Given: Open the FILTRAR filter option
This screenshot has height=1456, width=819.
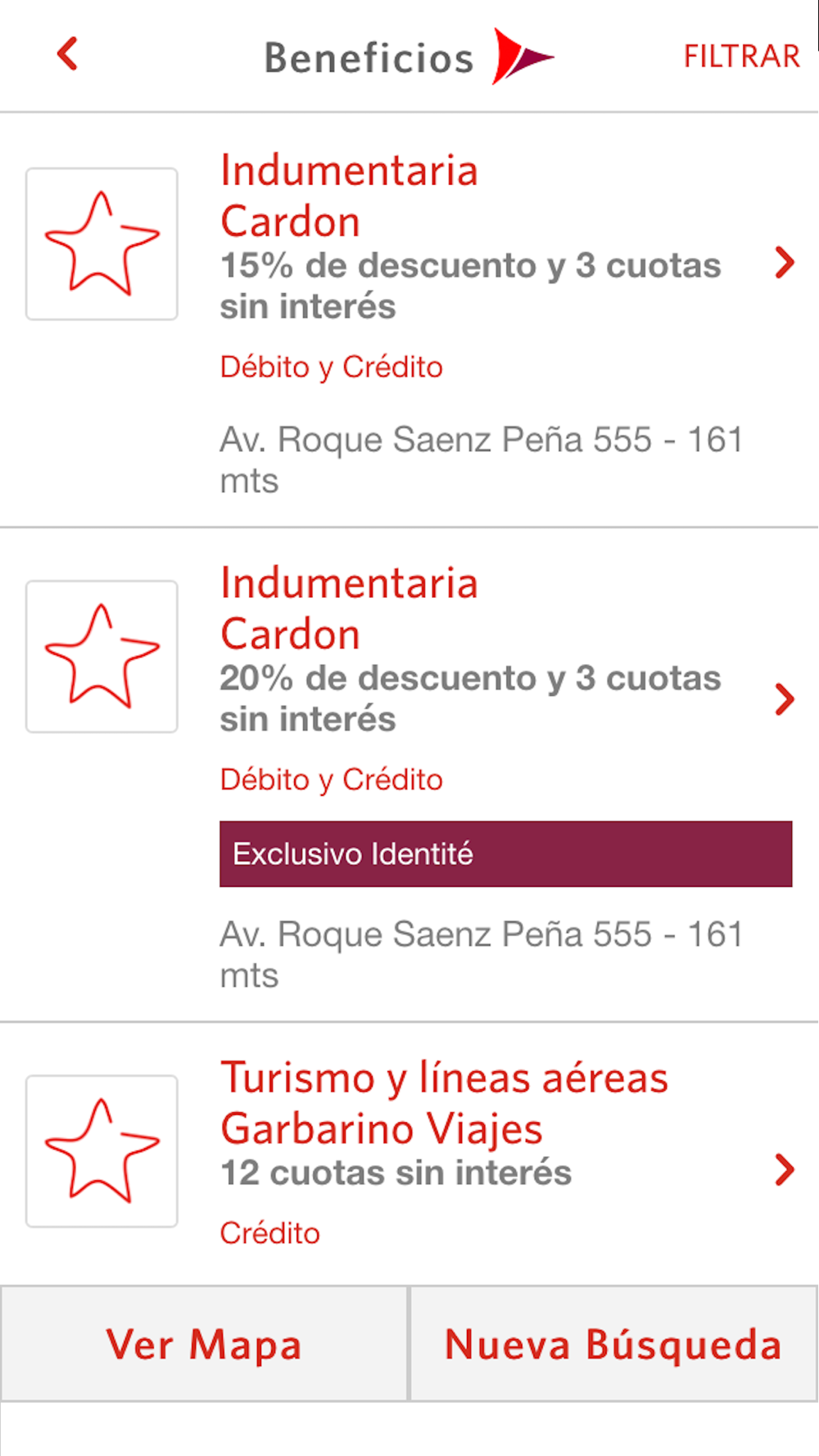Looking at the screenshot, I should point(741,57).
